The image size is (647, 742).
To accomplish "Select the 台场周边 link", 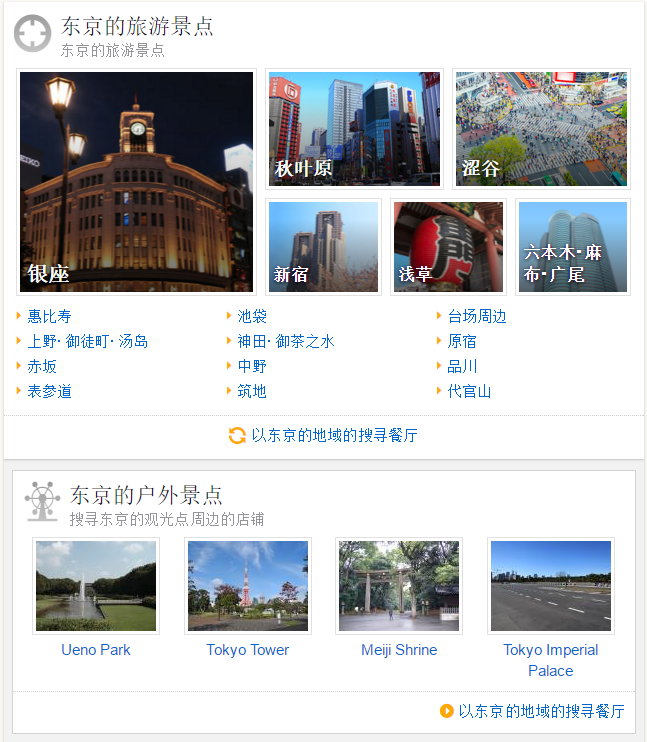I will 477,316.
